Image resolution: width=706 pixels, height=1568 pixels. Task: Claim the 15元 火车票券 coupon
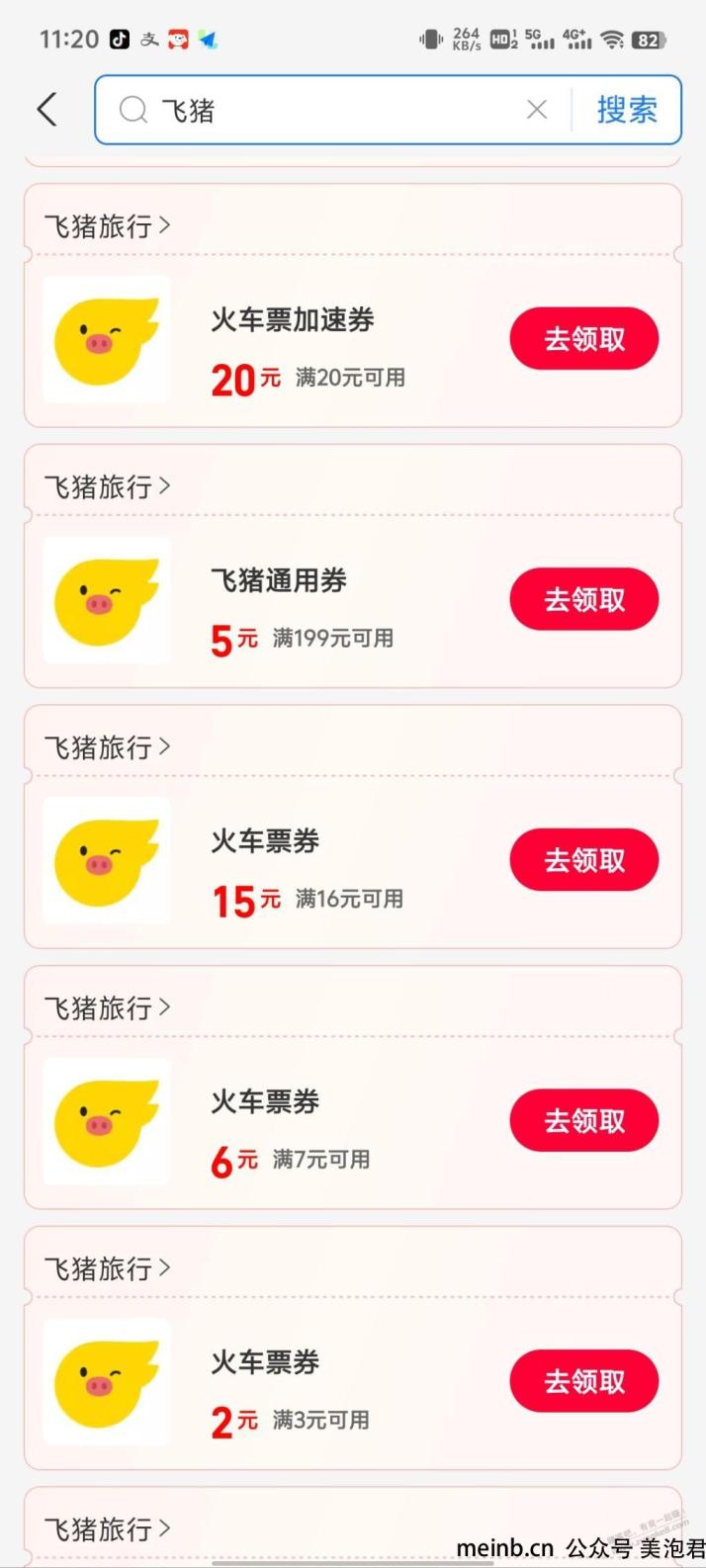tap(584, 860)
